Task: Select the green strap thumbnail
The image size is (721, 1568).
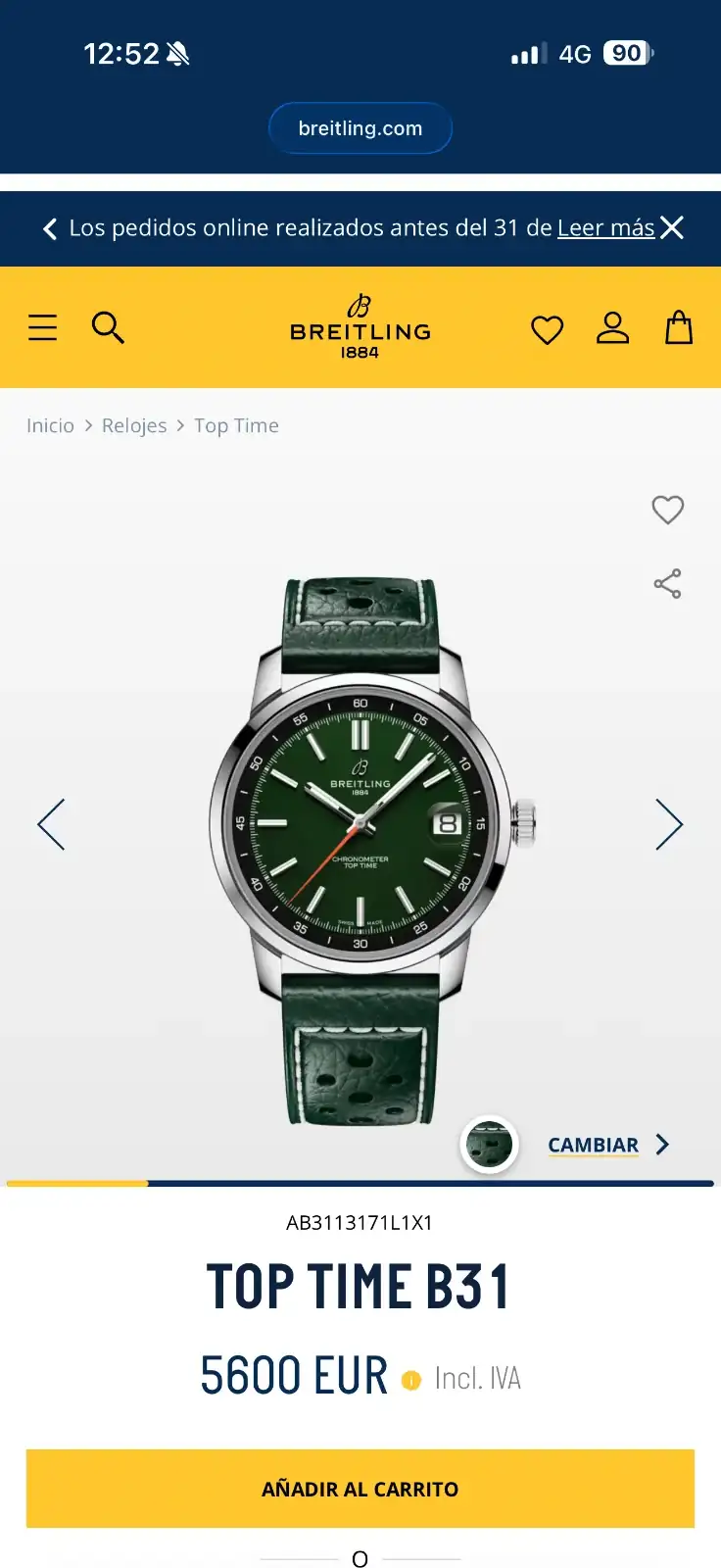Action: click(489, 1145)
